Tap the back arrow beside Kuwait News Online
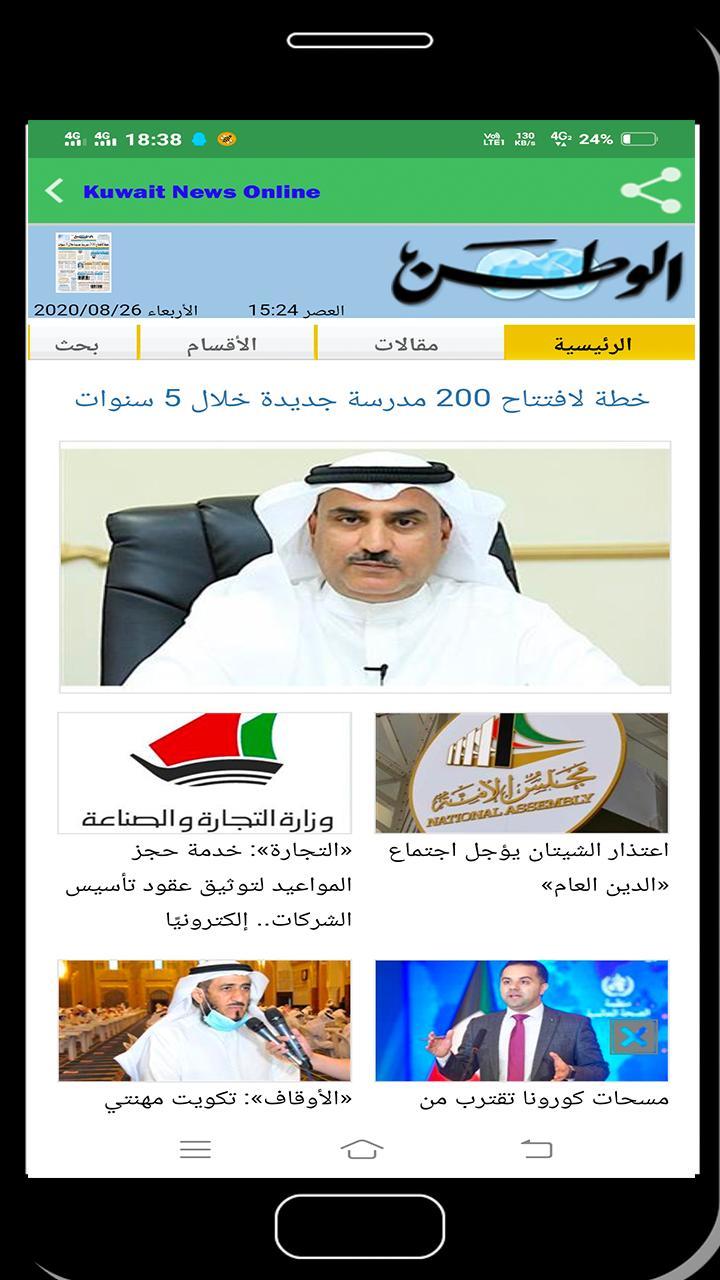 coord(52,190)
